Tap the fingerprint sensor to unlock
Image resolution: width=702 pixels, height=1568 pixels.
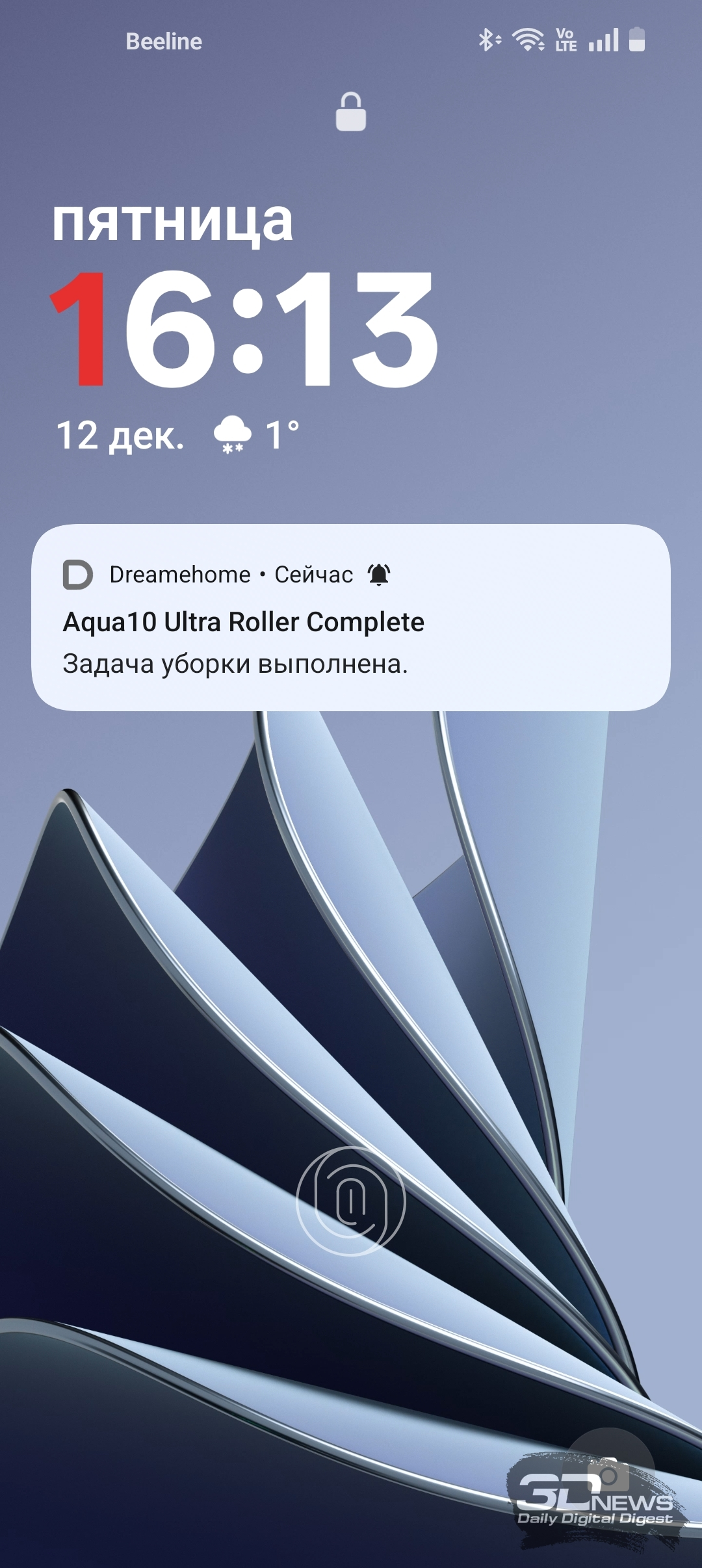351,1201
